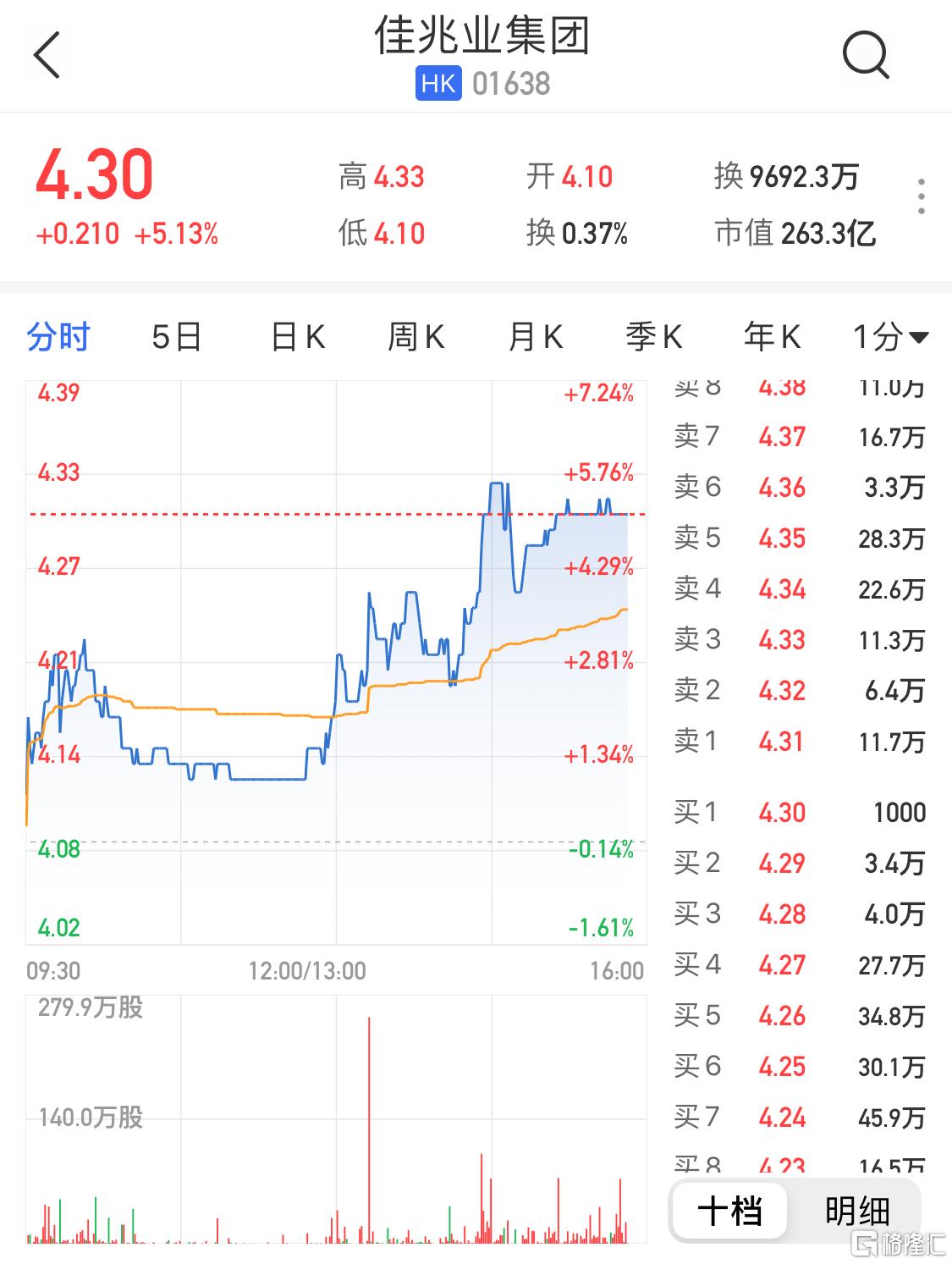Viewport: 952px width, 1264px height.
Task: Switch to the 5日 chart tab
Action: coord(176,337)
